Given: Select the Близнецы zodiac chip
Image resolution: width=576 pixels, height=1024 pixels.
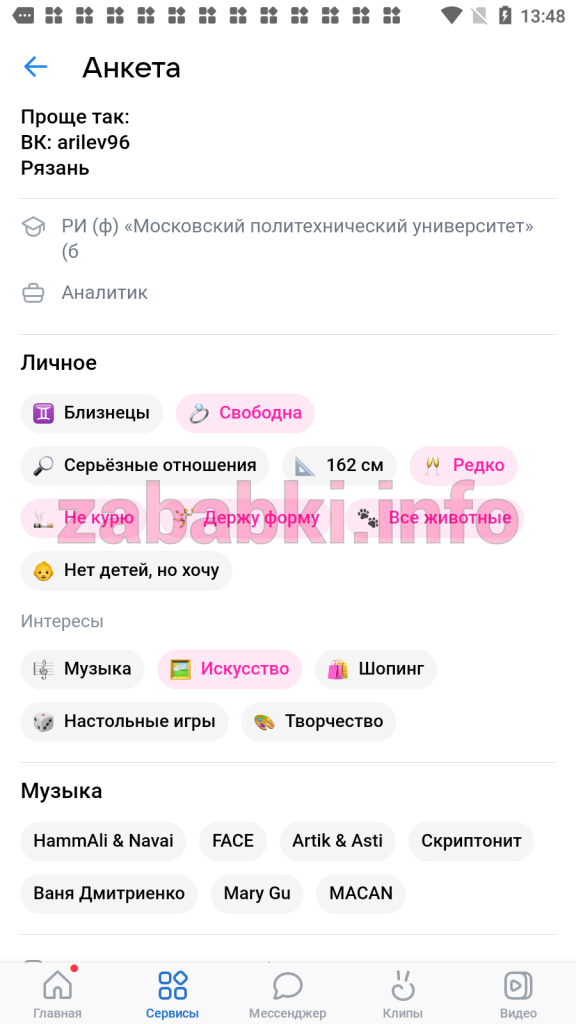Looking at the screenshot, I should pos(91,413).
